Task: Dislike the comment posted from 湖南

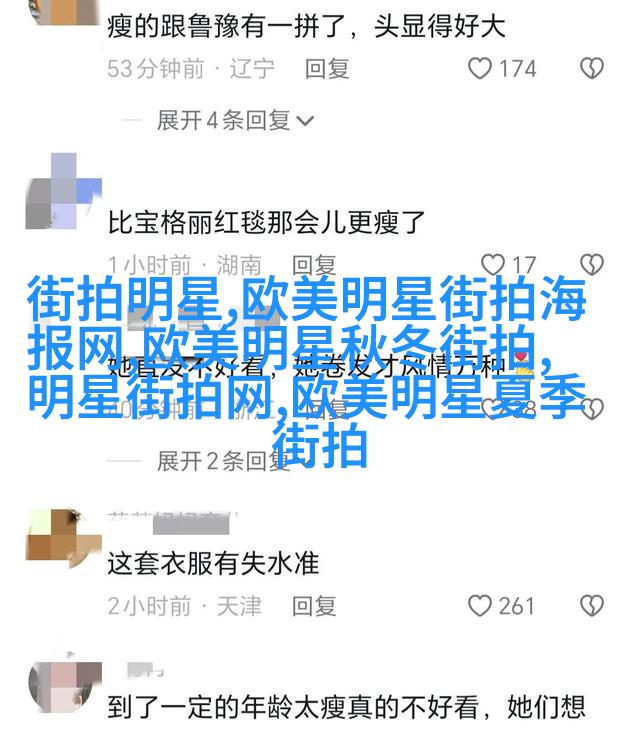Action: tap(592, 265)
